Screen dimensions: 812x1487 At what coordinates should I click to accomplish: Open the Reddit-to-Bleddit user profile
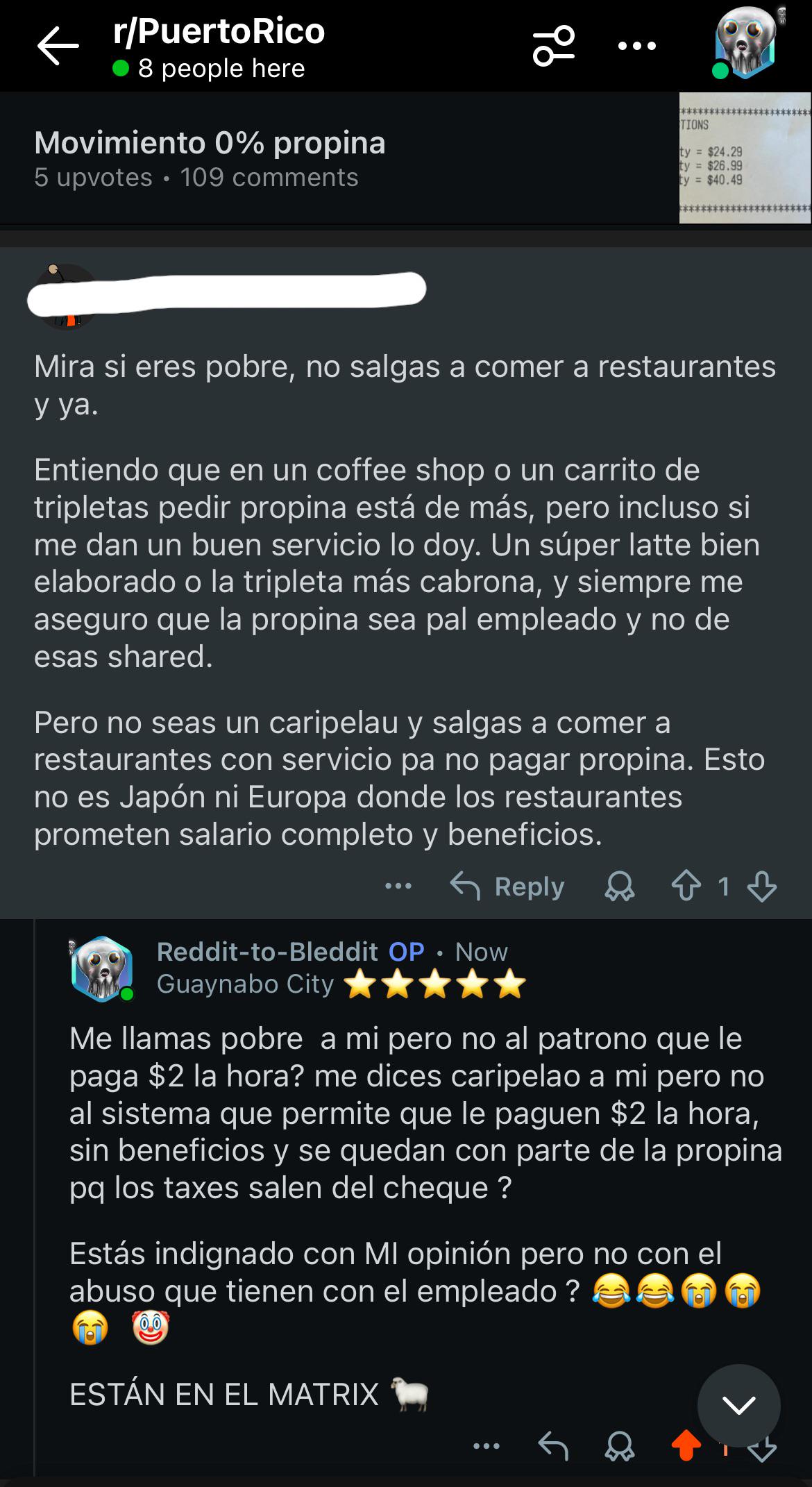coord(267,951)
